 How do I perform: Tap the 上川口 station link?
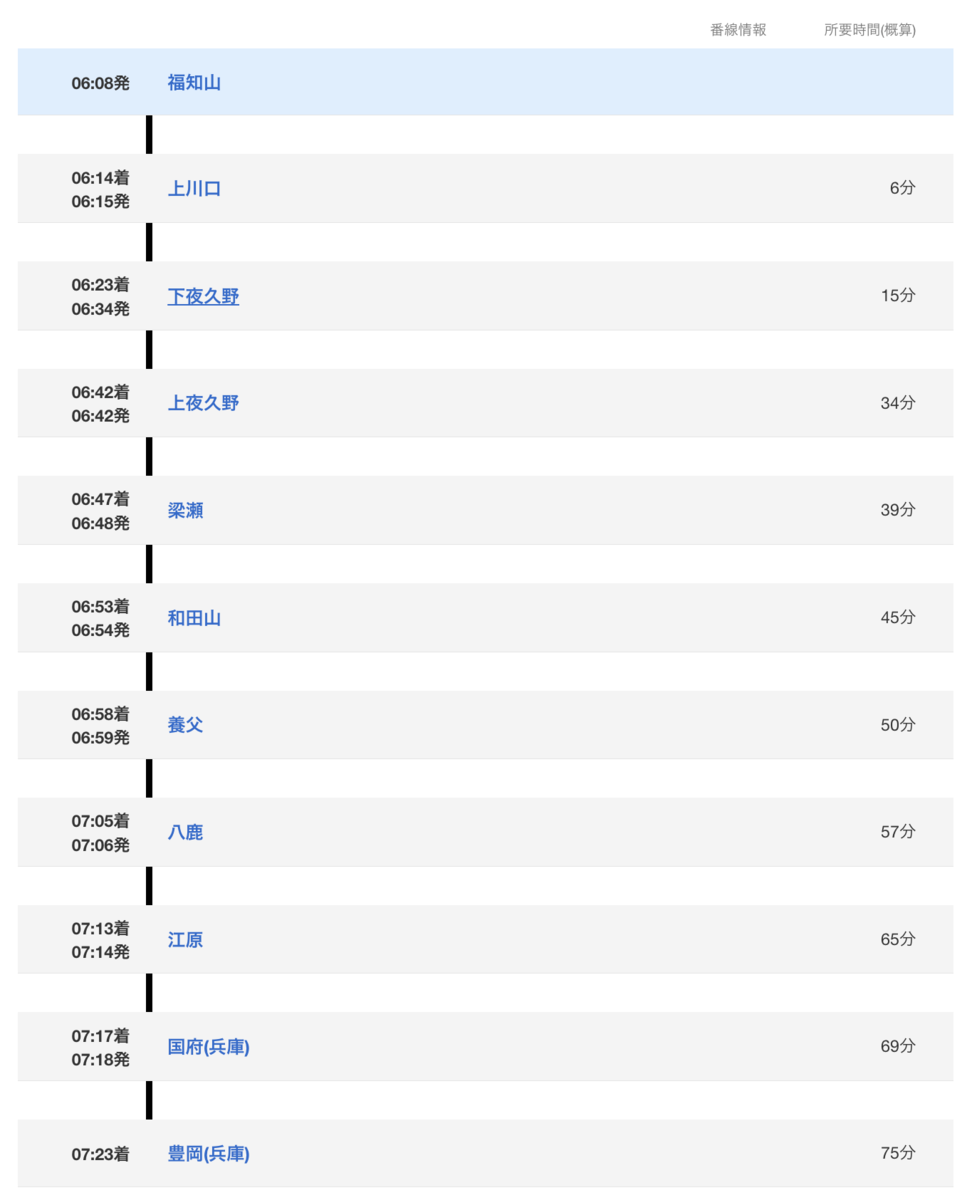point(194,189)
